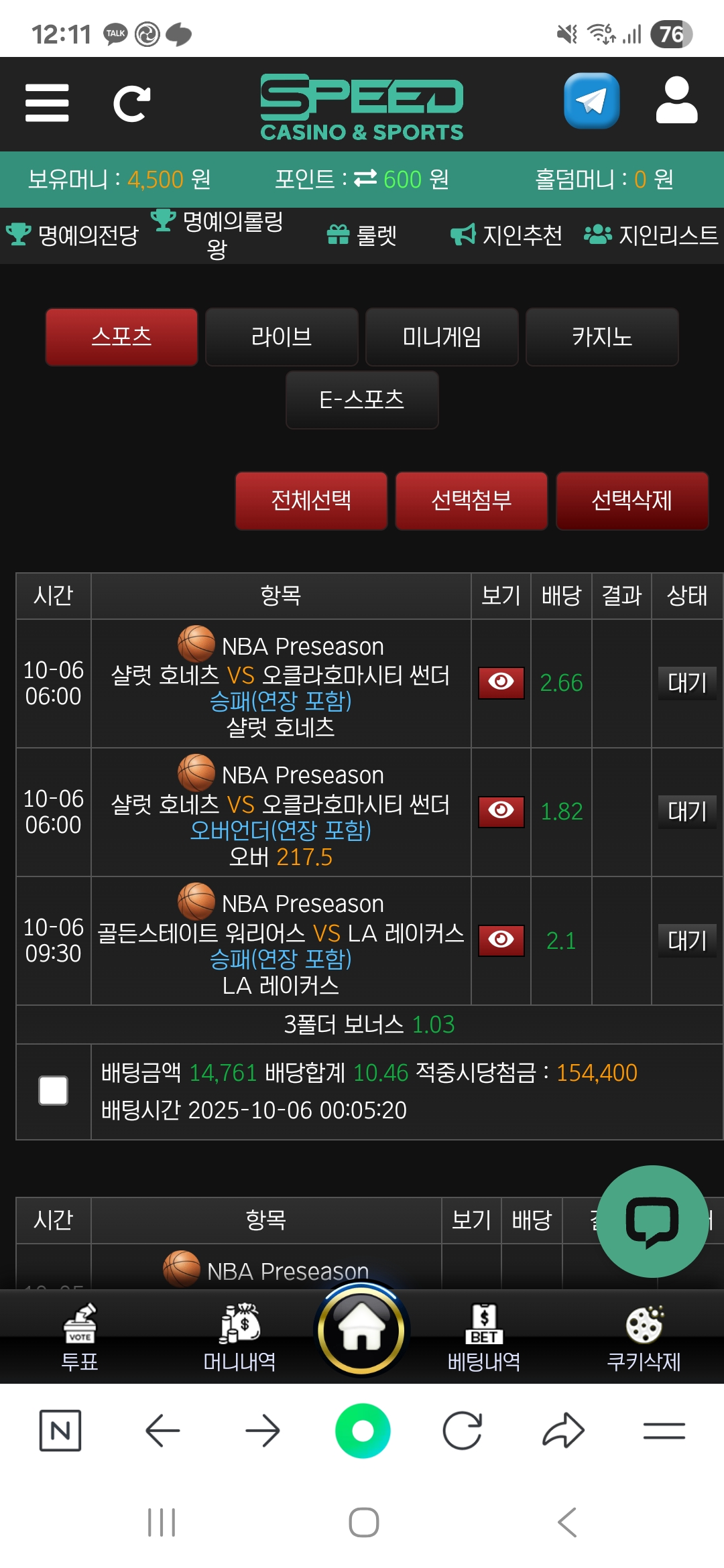724x1568 pixels.
Task: View details for the LA 레이커스 bet
Action: point(501,940)
